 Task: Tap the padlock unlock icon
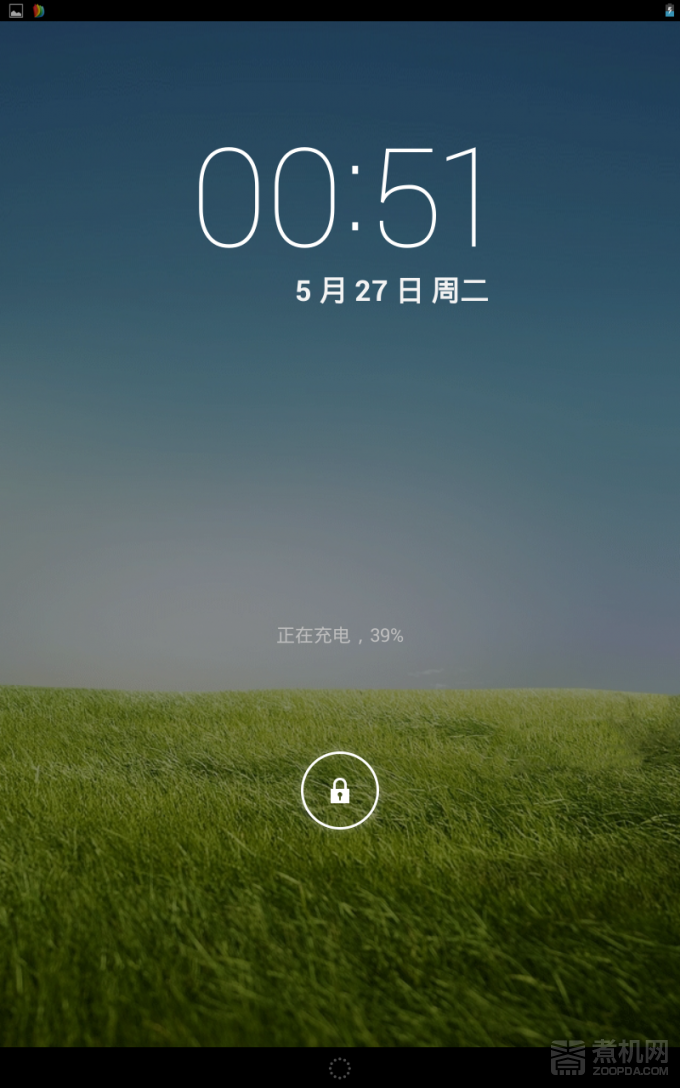point(340,791)
